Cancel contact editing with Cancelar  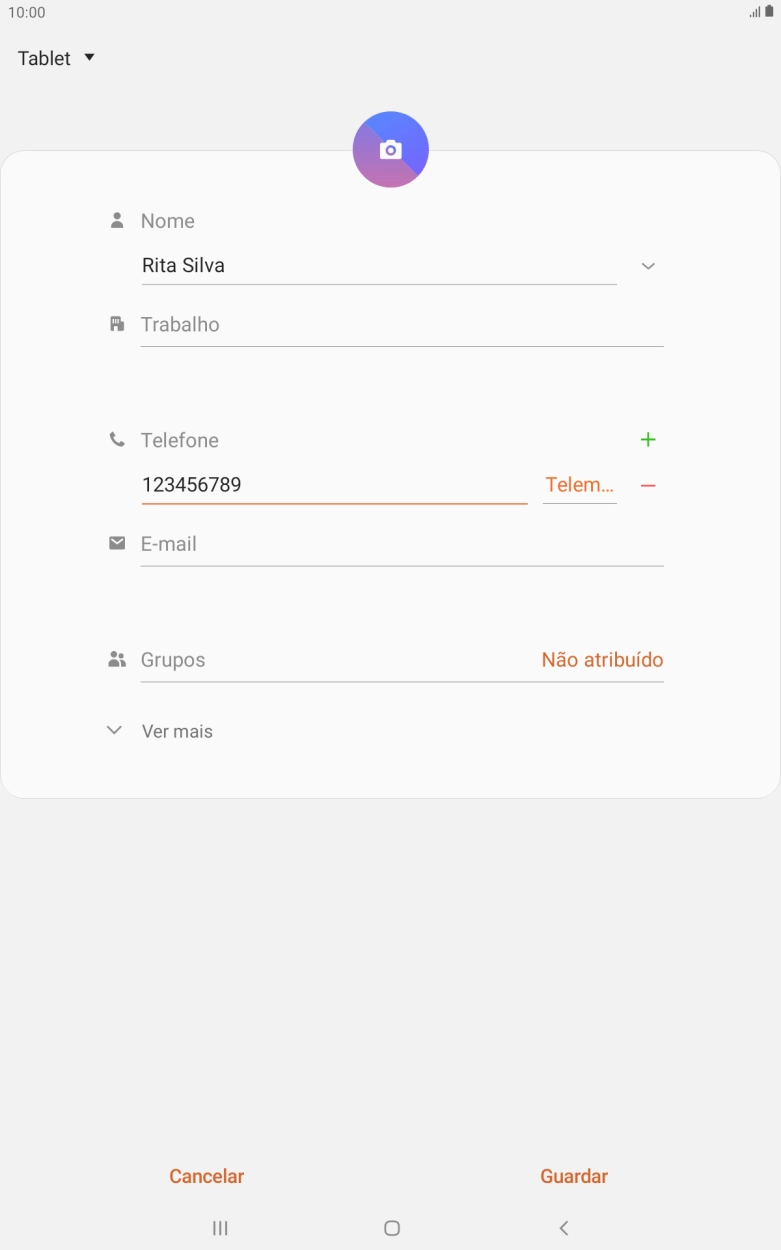207,1176
